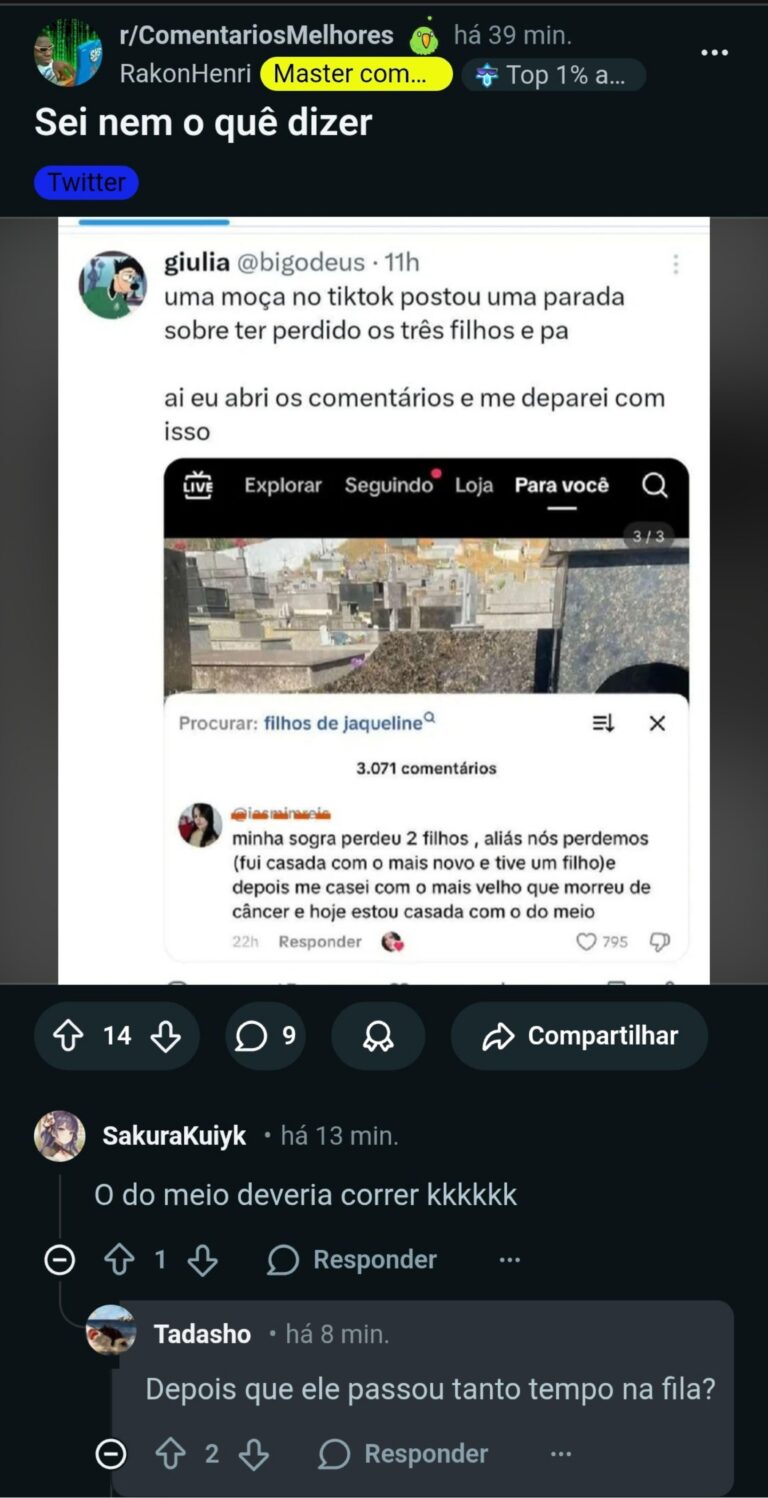Open more options on Tadasho's reply

[561, 1454]
